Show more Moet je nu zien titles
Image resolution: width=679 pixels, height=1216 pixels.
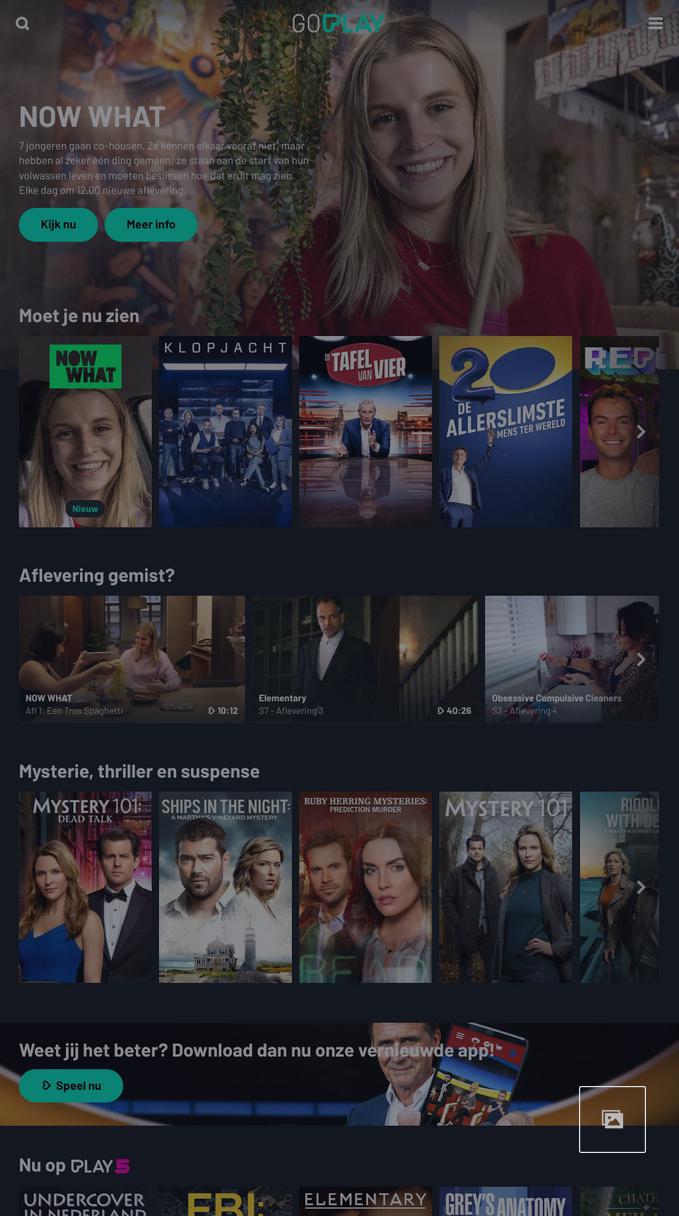[641, 431]
